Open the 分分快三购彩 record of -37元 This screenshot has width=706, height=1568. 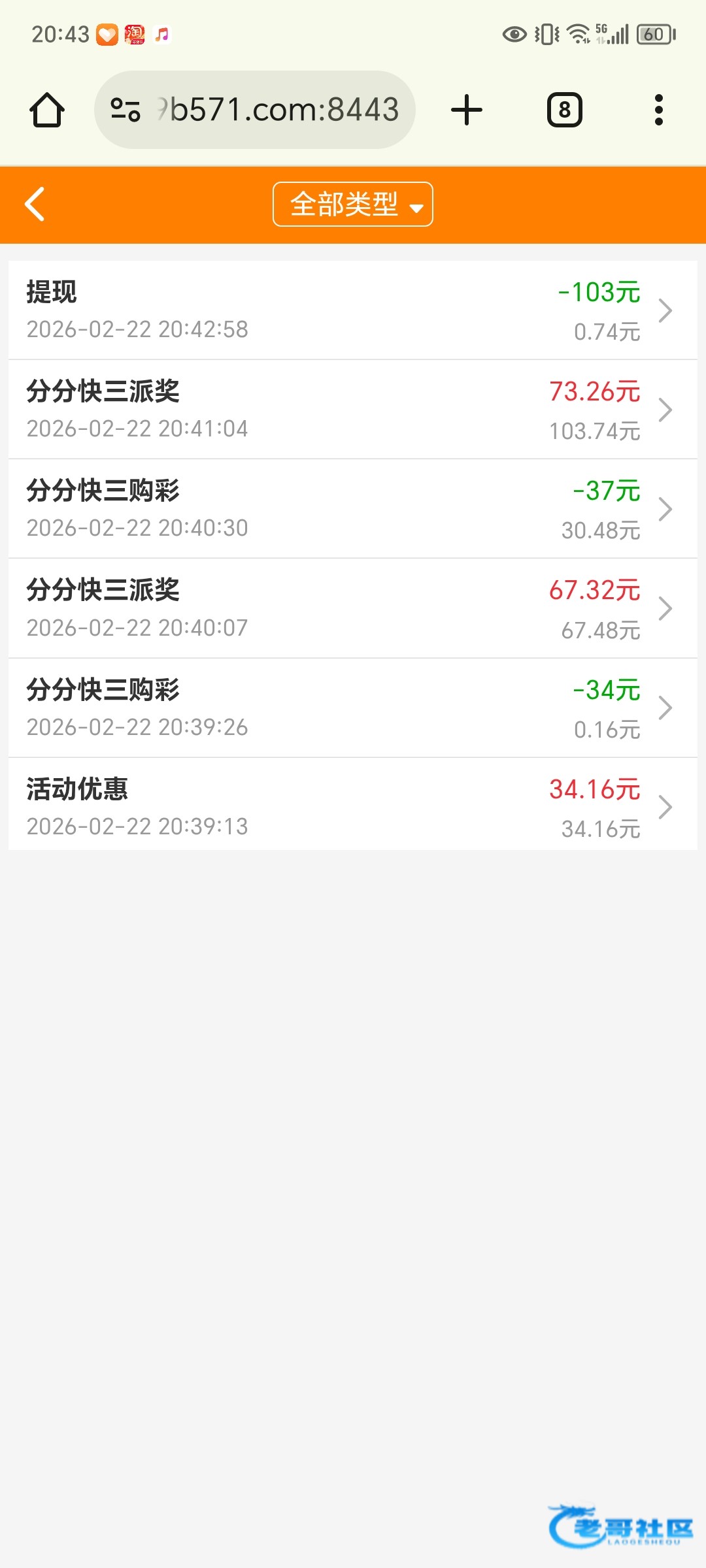(x=352, y=509)
